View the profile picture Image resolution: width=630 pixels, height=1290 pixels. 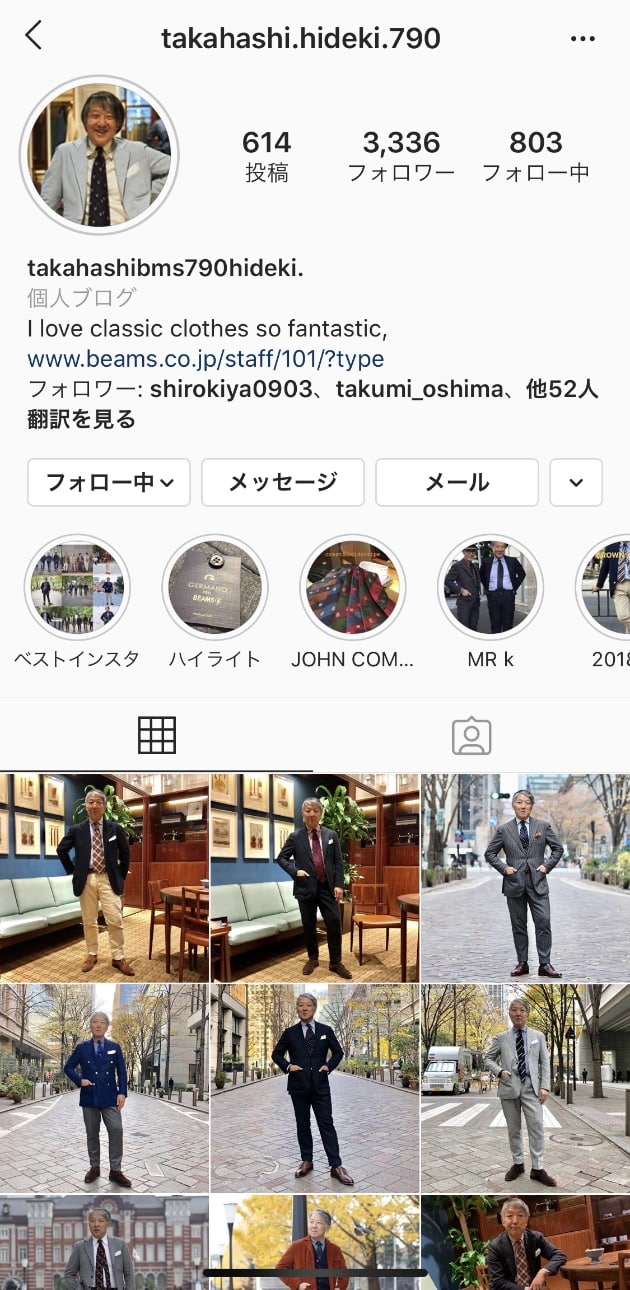[x=99, y=155]
